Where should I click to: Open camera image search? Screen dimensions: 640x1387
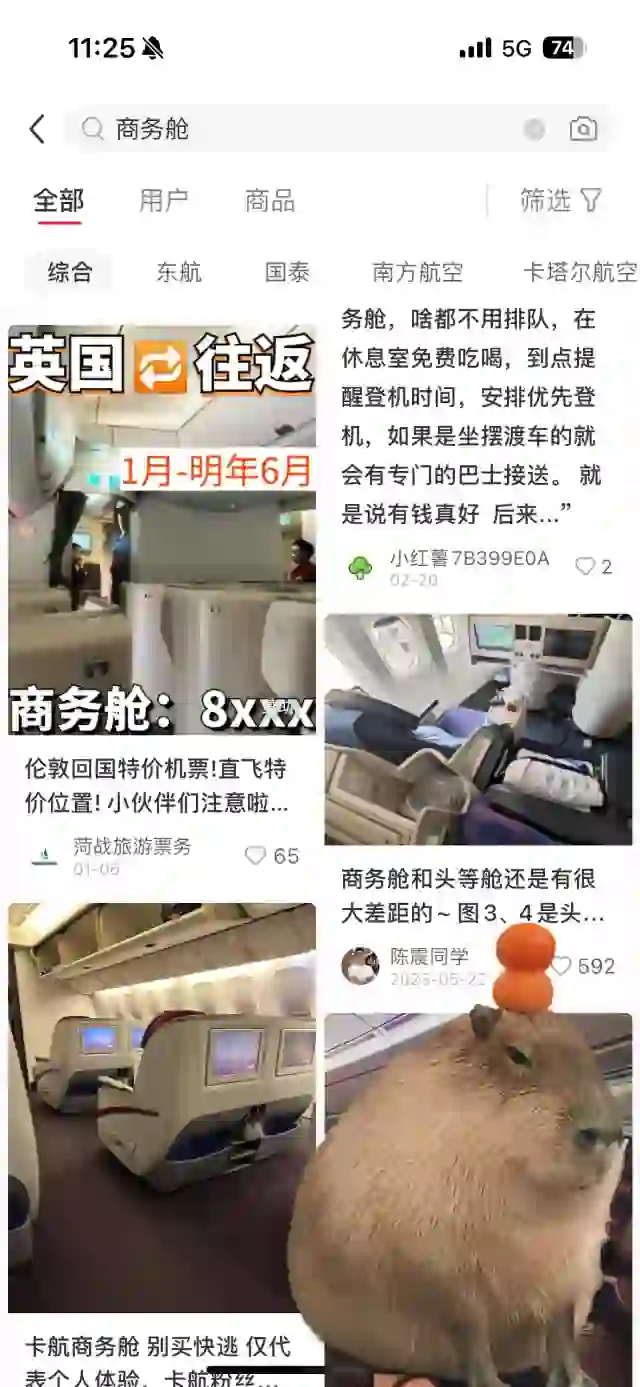click(x=583, y=129)
